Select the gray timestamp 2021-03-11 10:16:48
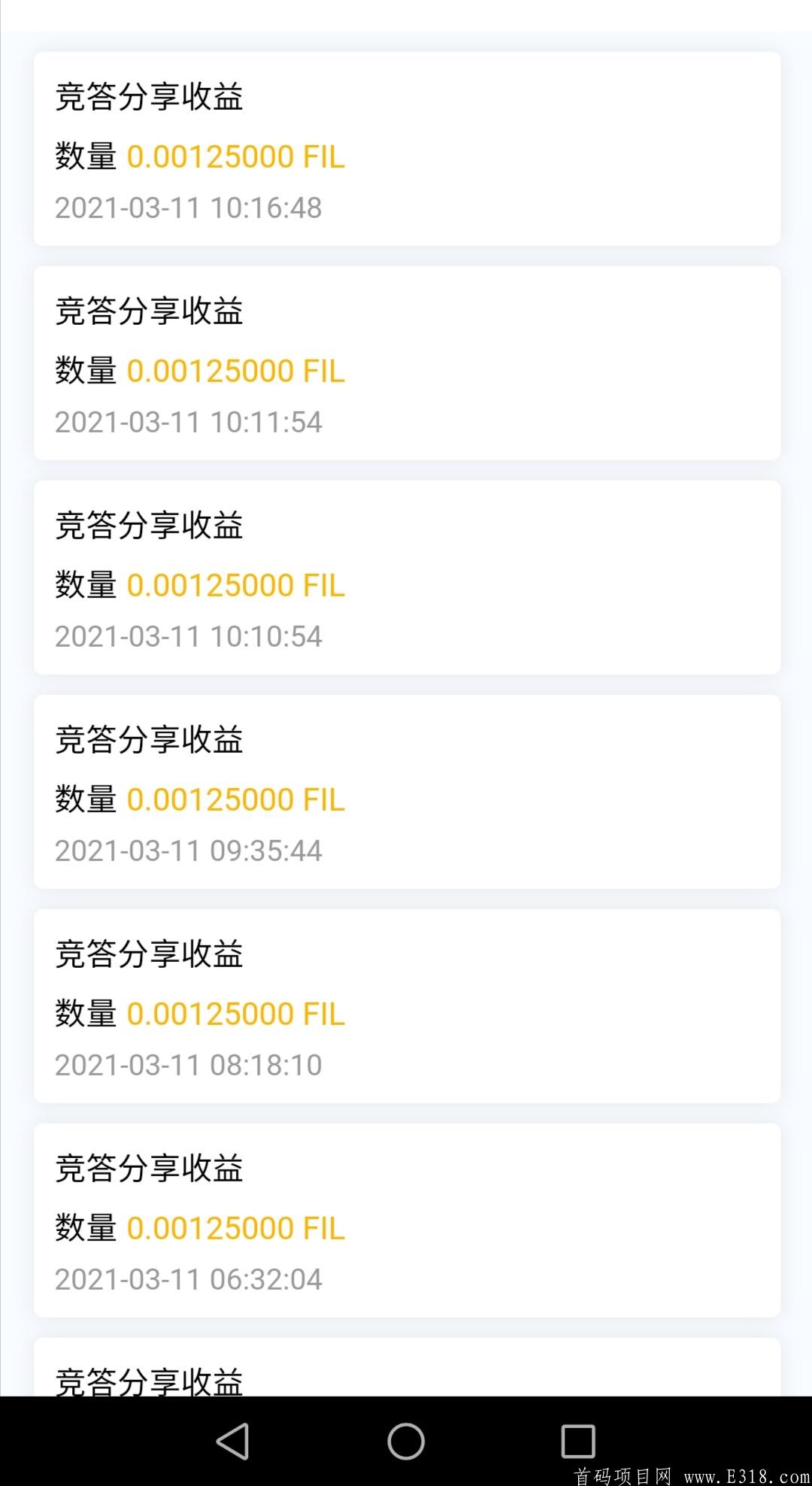The image size is (812, 1486). coord(189,208)
